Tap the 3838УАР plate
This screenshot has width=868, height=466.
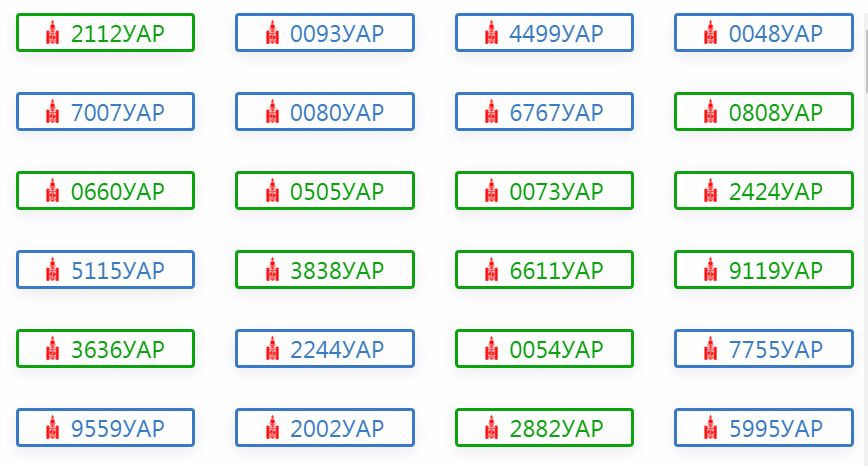click(324, 270)
